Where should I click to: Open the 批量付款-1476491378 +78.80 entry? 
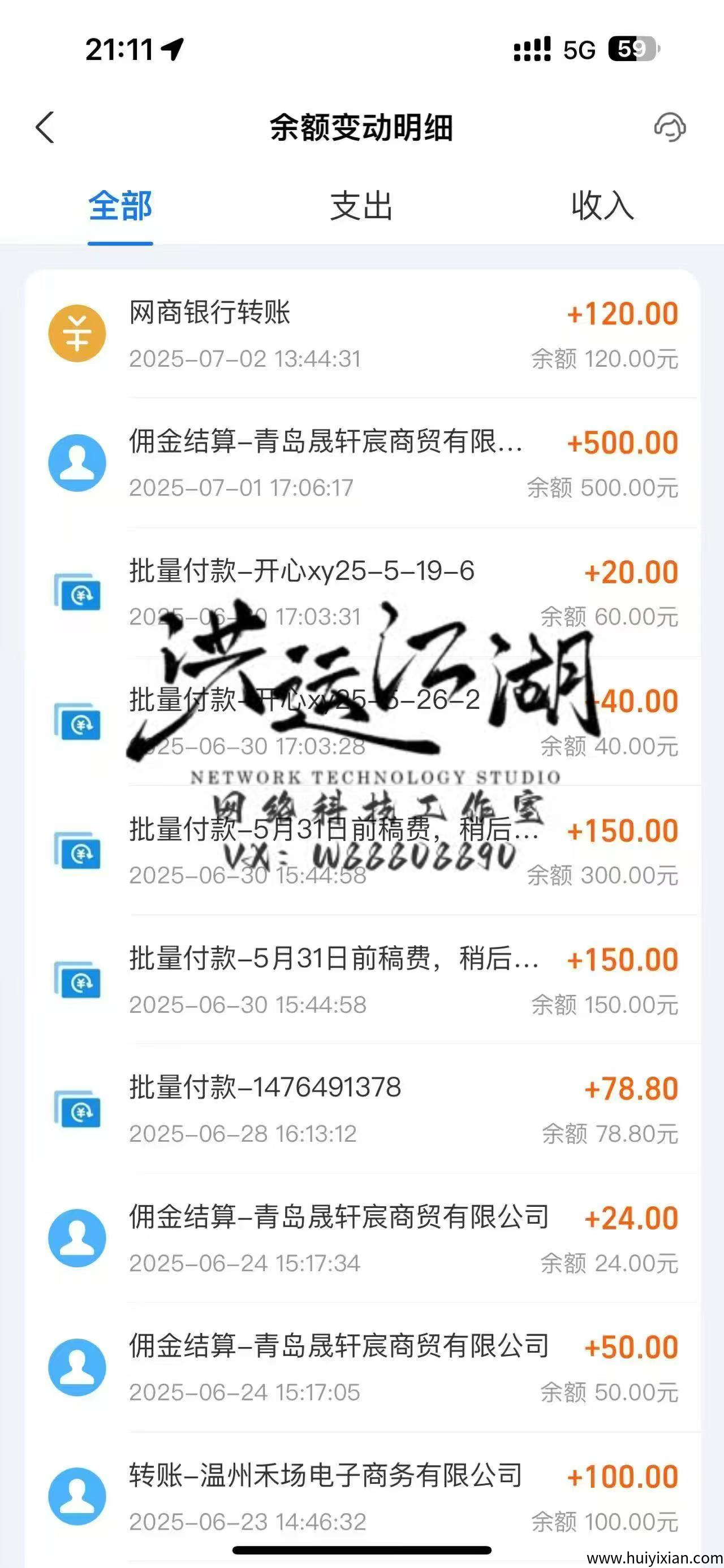[363, 1108]
